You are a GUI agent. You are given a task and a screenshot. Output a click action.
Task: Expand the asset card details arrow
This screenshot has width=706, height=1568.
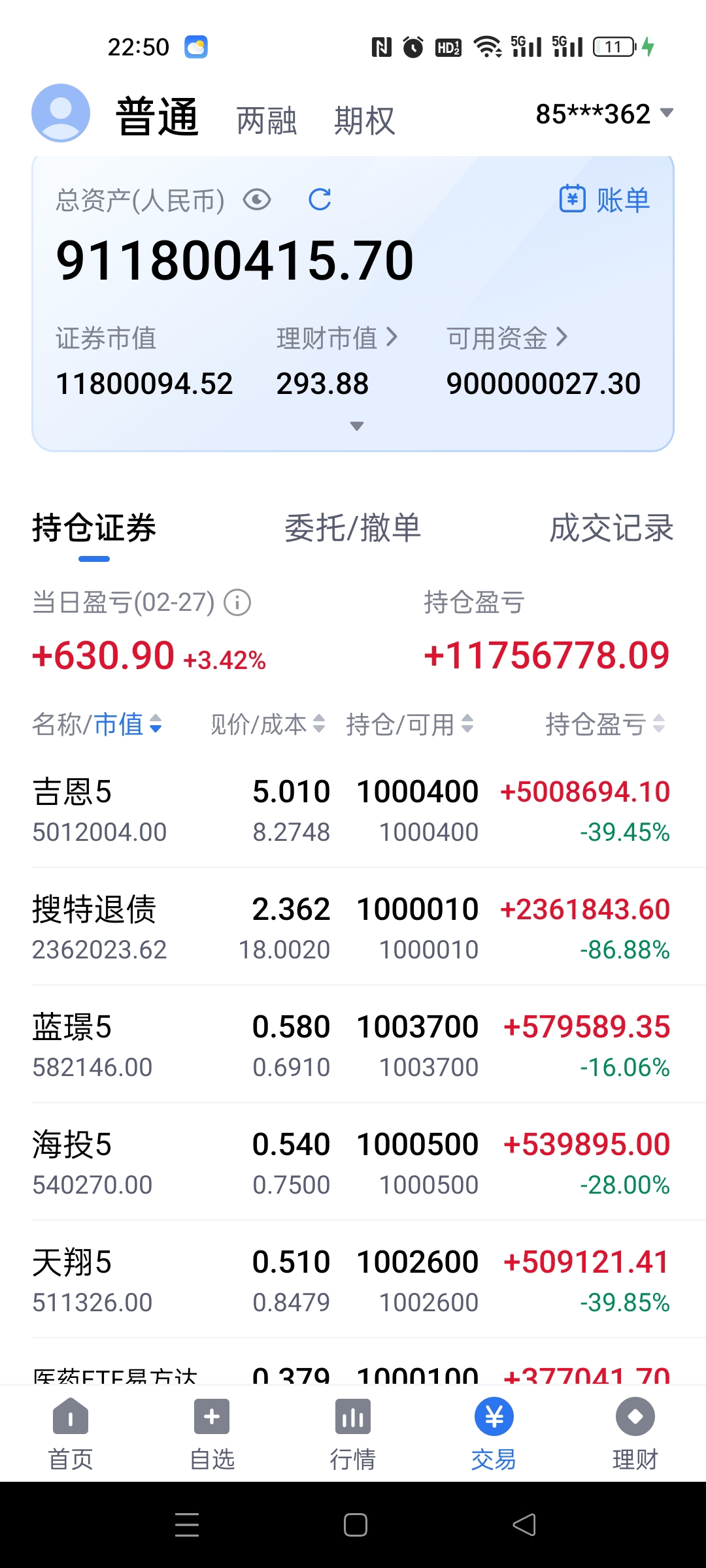click(356, 426)
